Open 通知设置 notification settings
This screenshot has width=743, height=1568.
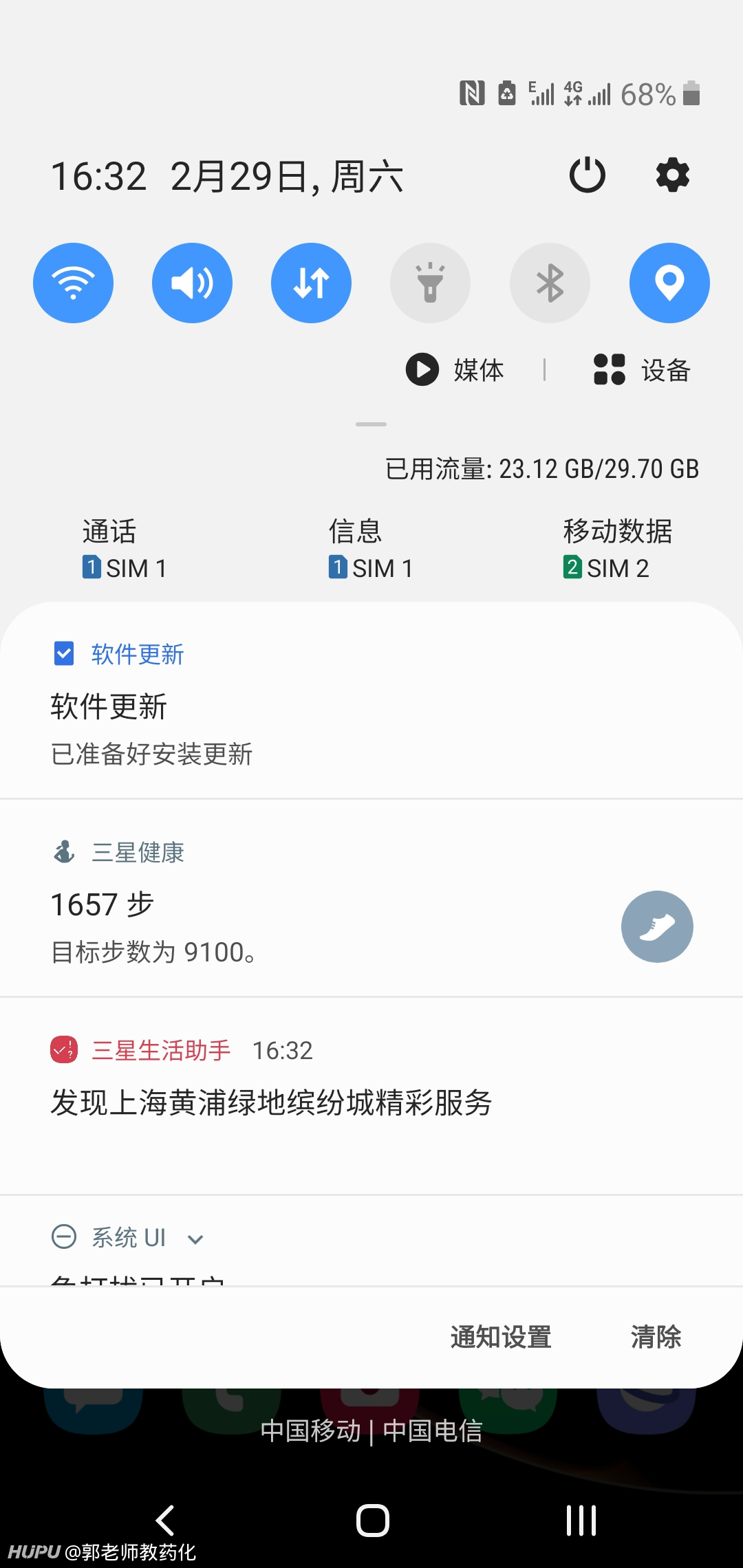pos(501,1337)
